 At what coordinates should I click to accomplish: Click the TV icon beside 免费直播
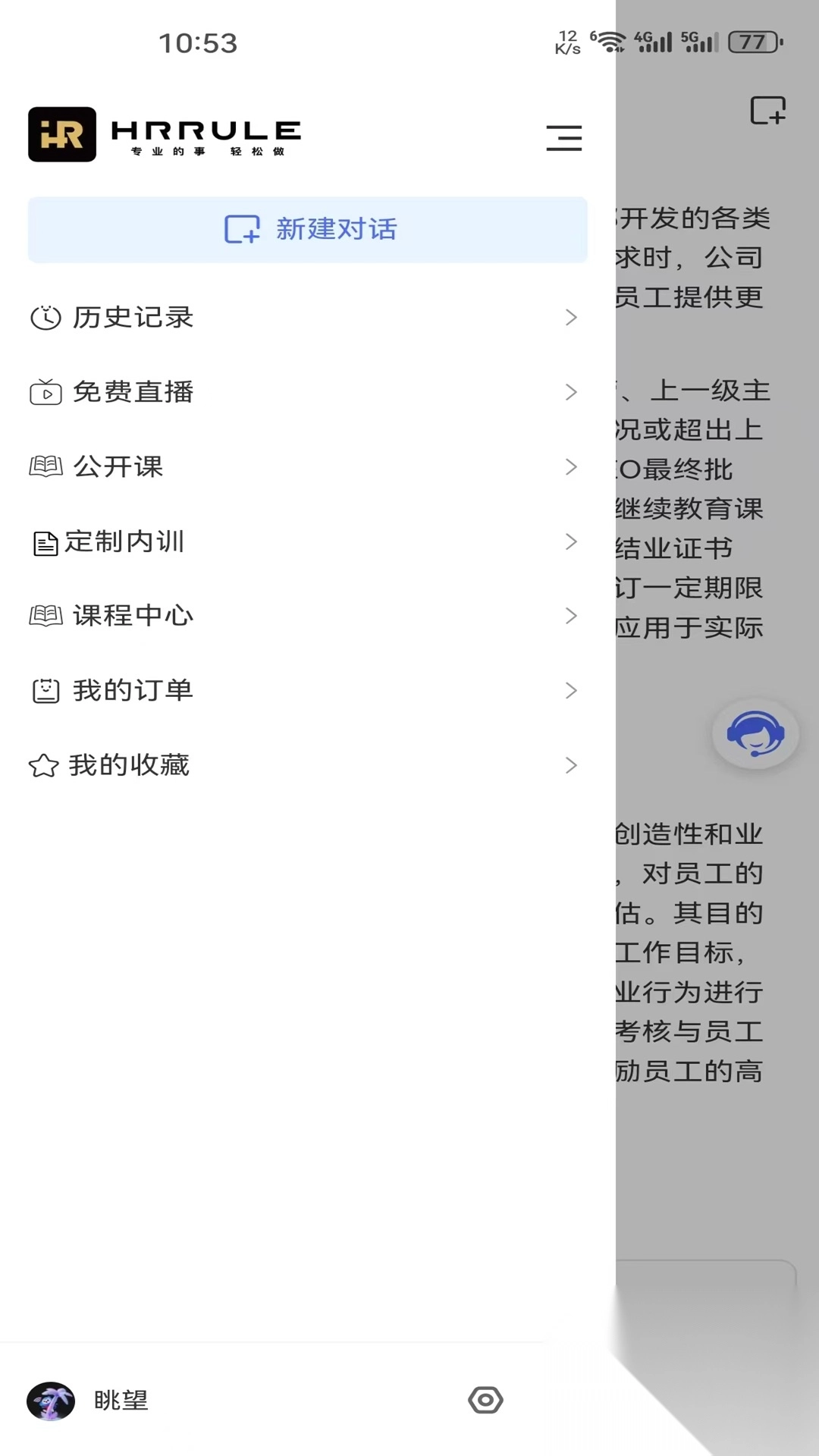pyautogui.click(x=43, y=392)
